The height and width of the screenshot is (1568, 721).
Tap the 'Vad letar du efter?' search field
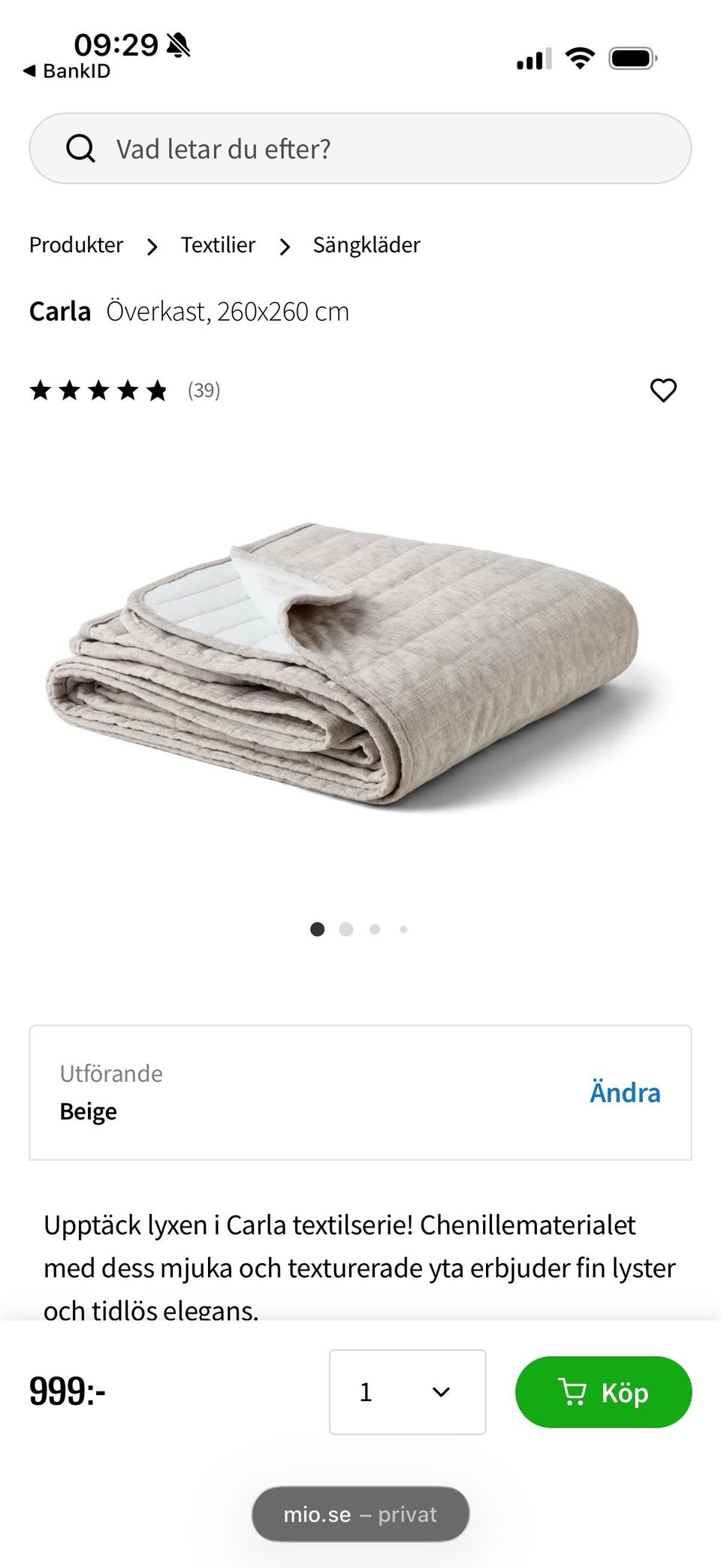(360, 149)
